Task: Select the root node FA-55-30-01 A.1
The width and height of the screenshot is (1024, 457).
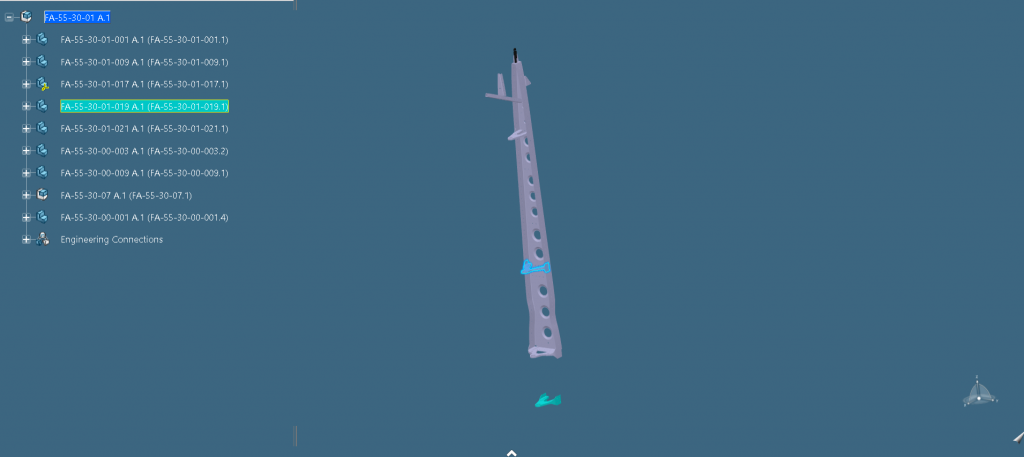Action: 76,17
